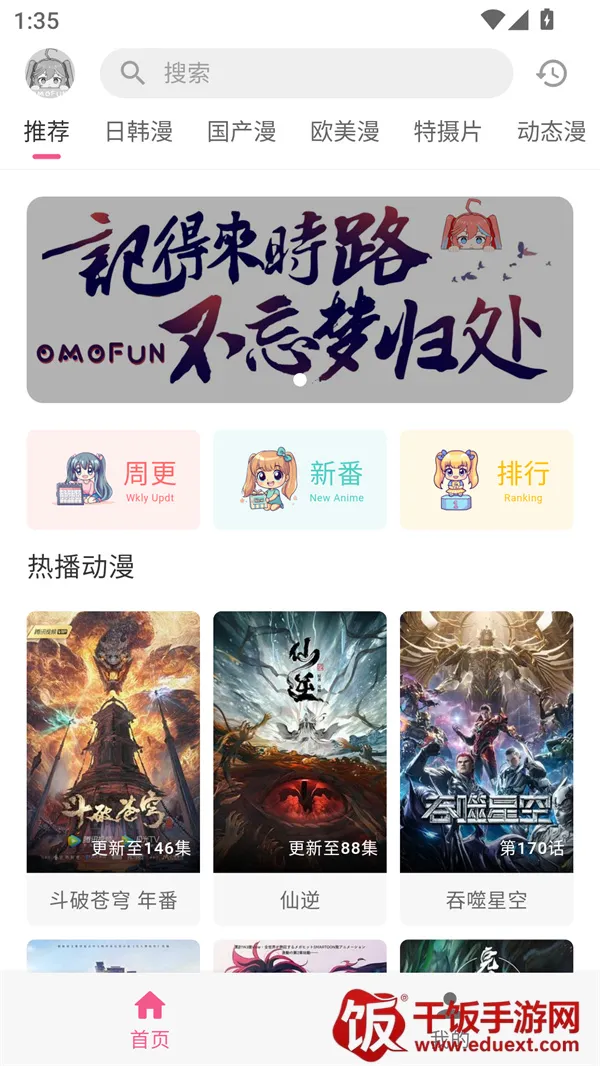Open the profile avatar
This screenshot has height=1066, width=600.
pos(49,73)
